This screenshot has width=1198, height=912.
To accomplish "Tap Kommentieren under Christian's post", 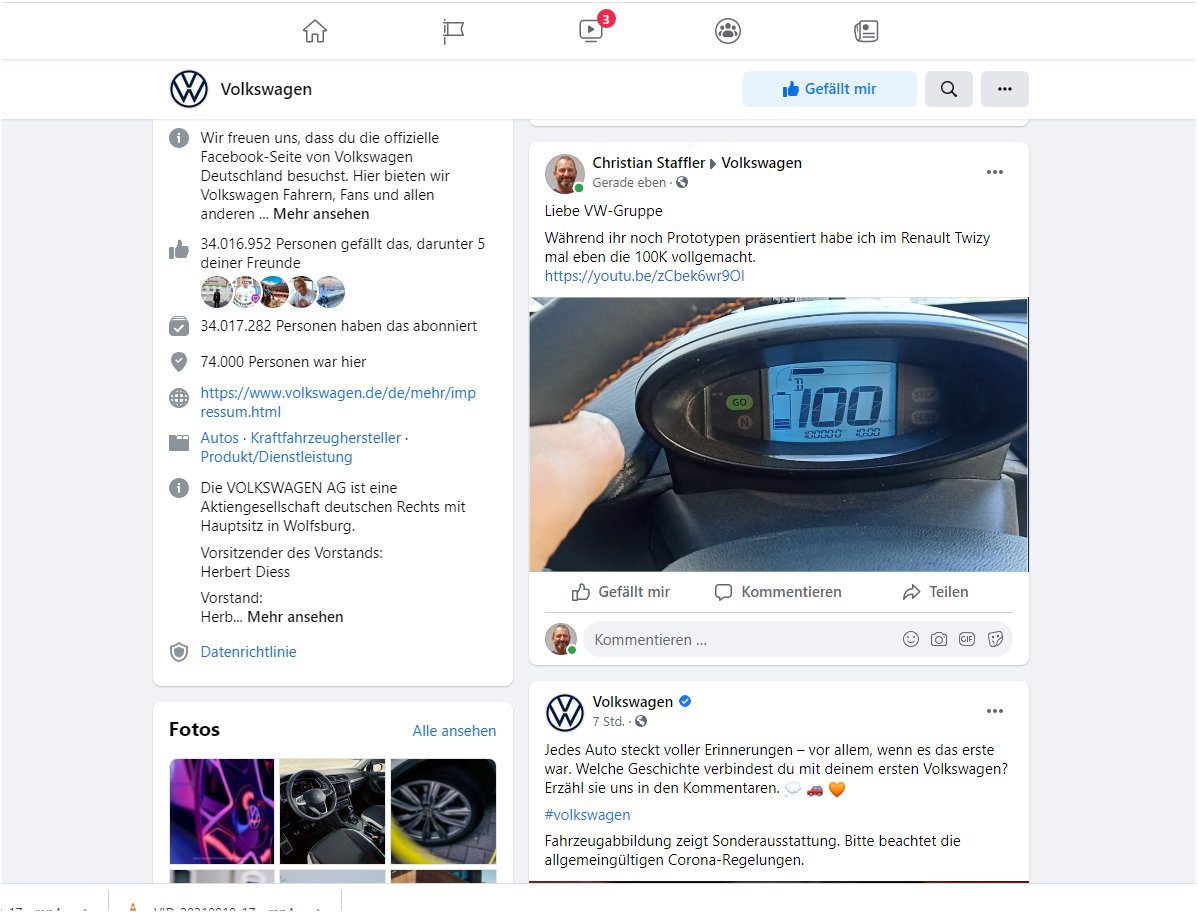I will (778, 592).
